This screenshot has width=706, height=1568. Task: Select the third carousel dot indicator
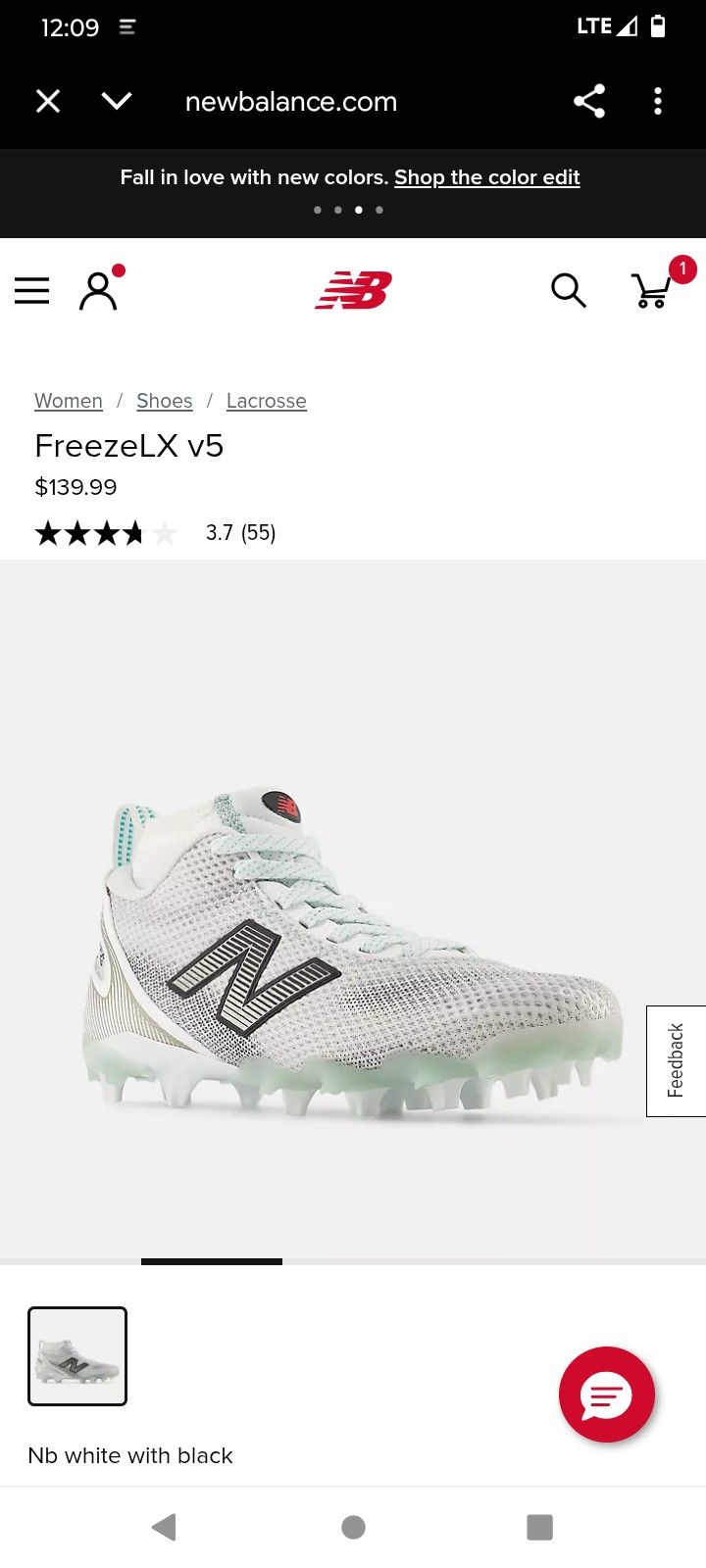[x=358, y=209]
